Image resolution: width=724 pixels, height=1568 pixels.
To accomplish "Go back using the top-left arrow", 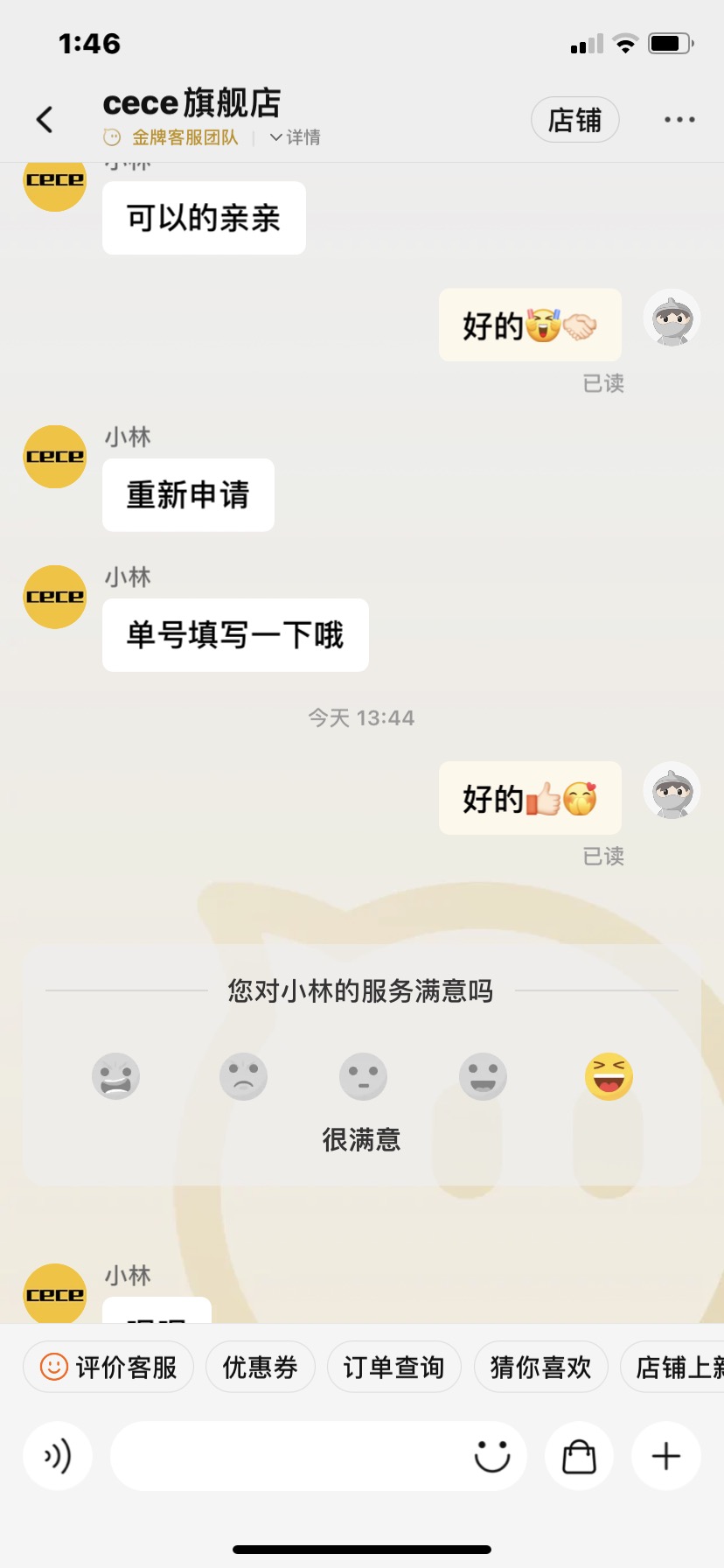I will click(45, 120).
